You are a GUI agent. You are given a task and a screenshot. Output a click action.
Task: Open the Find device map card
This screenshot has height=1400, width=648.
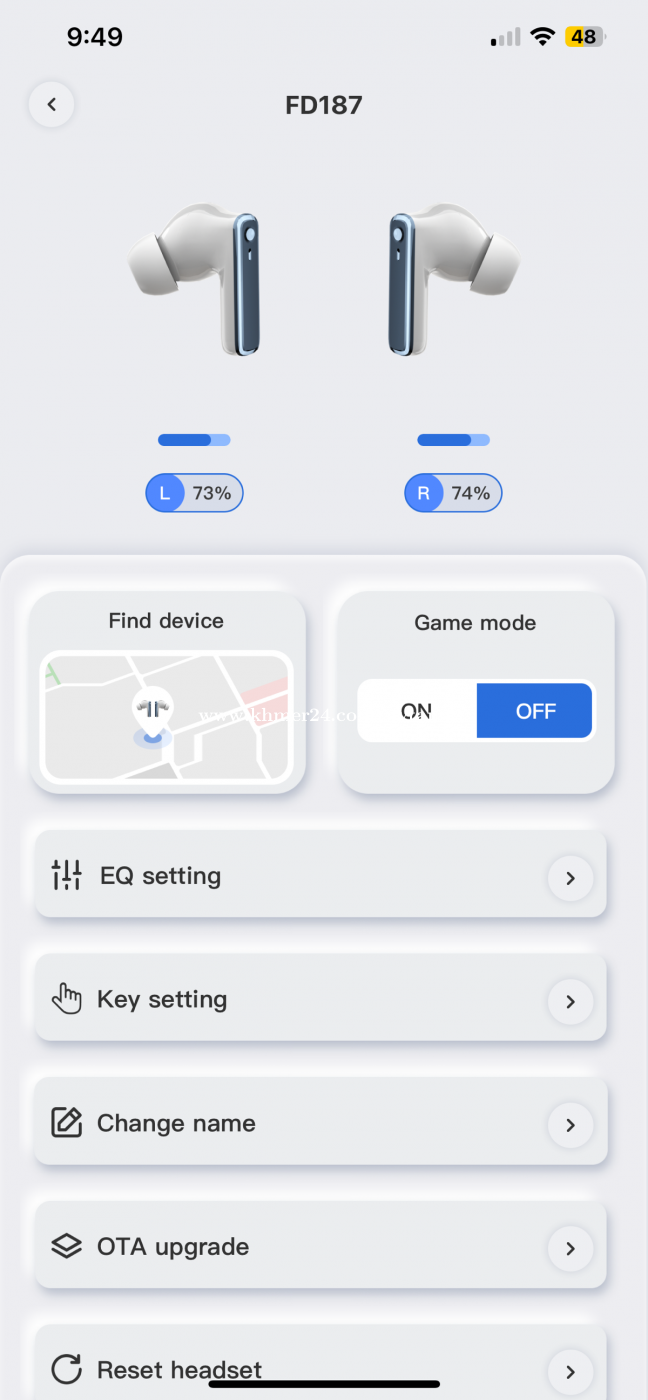pyautogui.click(x=166, y=716)
